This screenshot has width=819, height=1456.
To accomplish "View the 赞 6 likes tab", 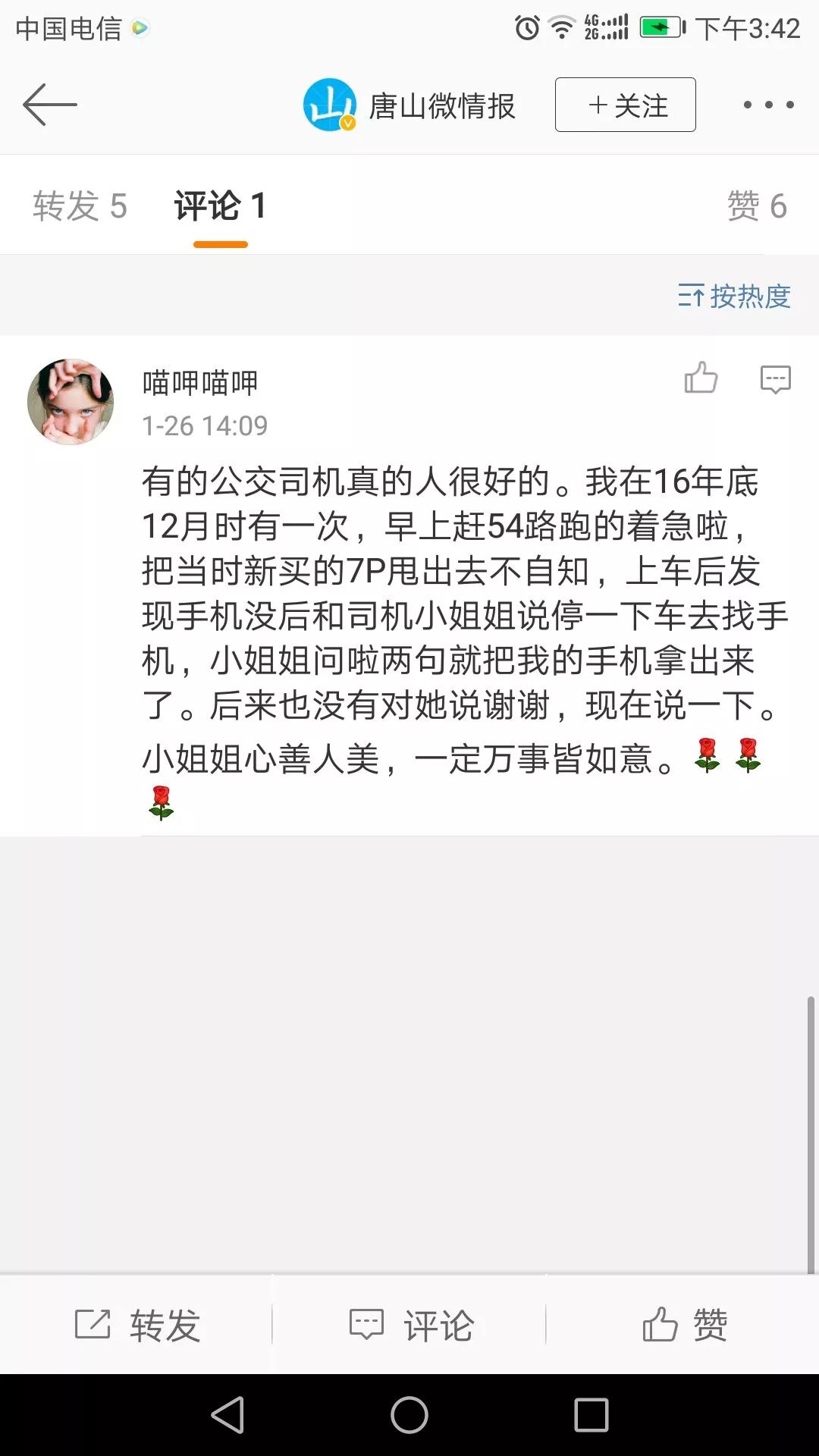I will coord(756,206).
